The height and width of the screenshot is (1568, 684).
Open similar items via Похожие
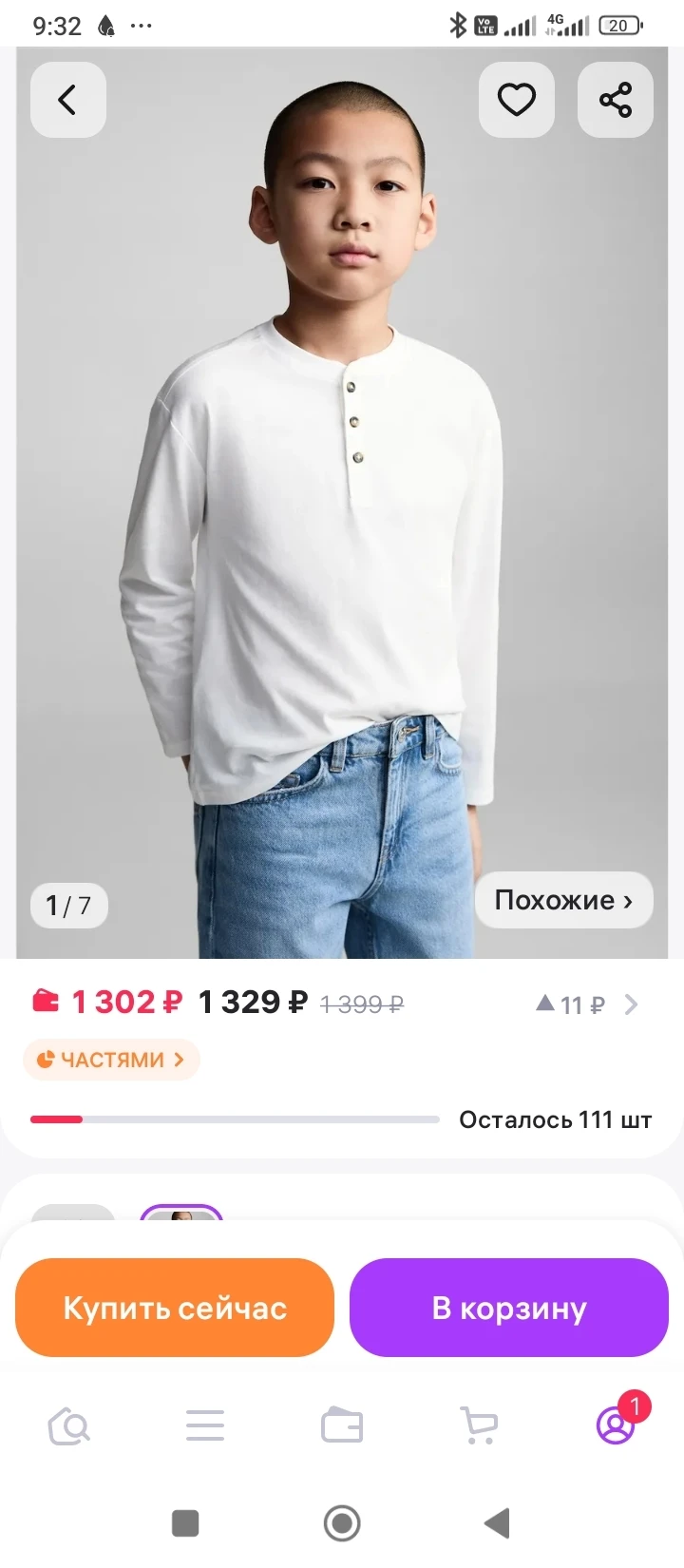(563, 900)
